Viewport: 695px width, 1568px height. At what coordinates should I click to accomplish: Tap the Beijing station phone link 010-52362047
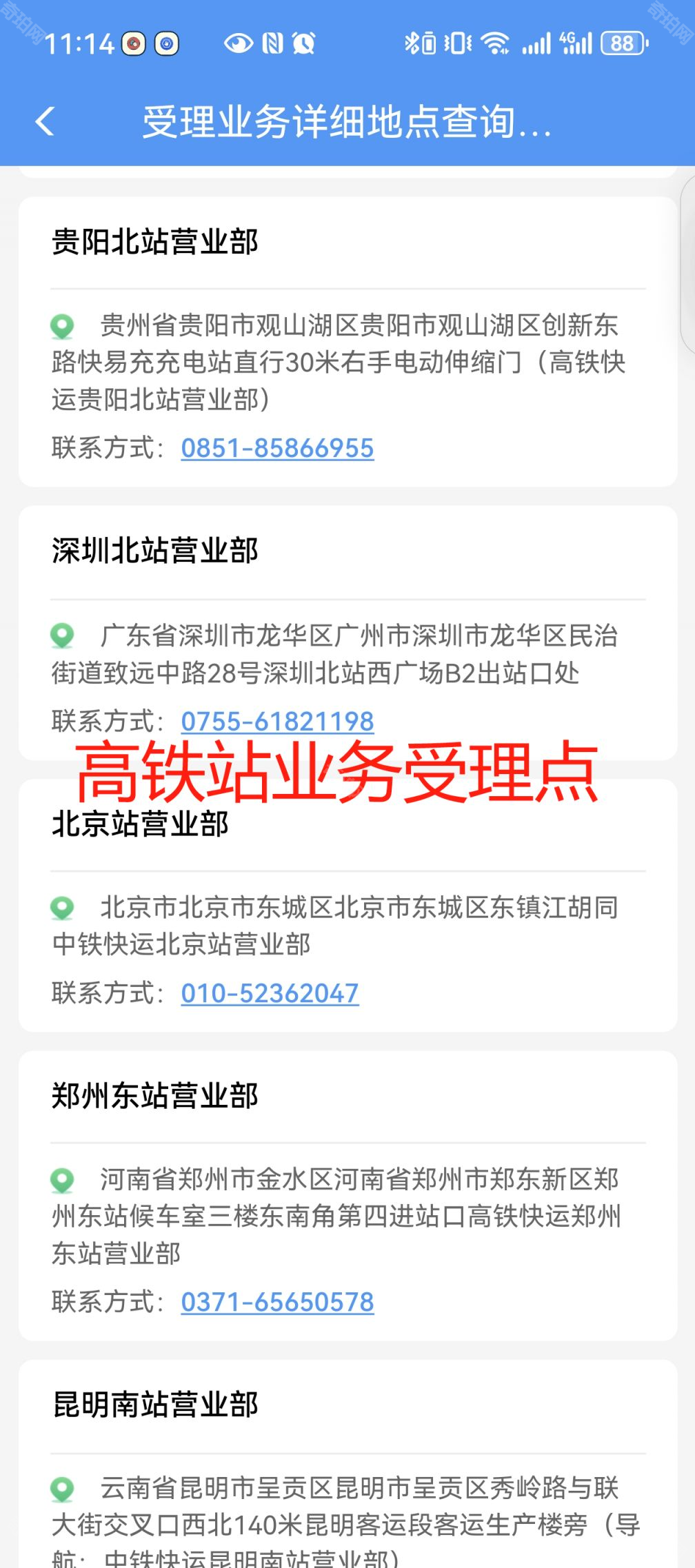pos(270,993)
